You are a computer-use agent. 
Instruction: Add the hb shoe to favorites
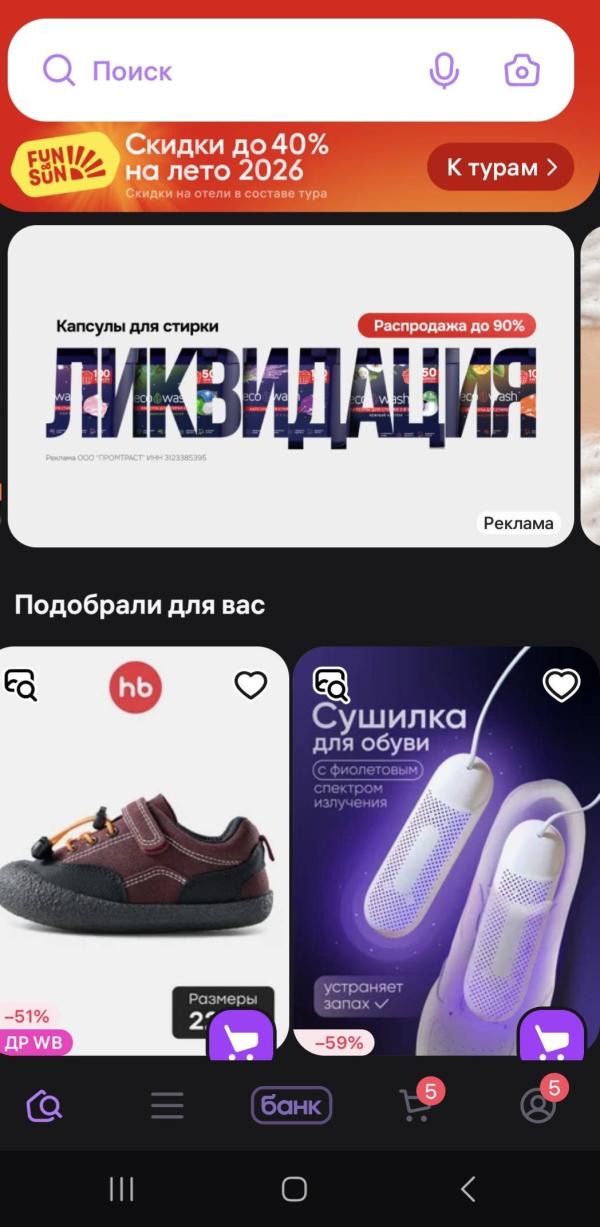251,685
